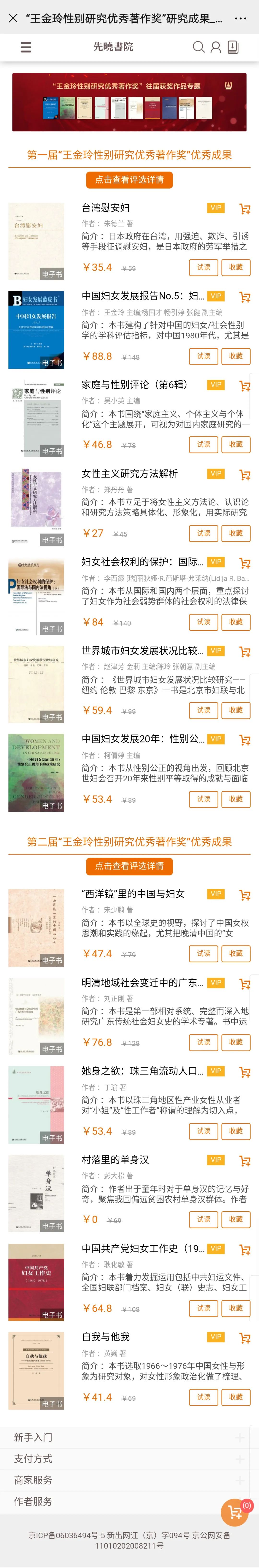This screenshot has width=259, height=1568.
Task: Open the 女性主义研究方法解析 book cover
Action: click(x=36, y=506)
